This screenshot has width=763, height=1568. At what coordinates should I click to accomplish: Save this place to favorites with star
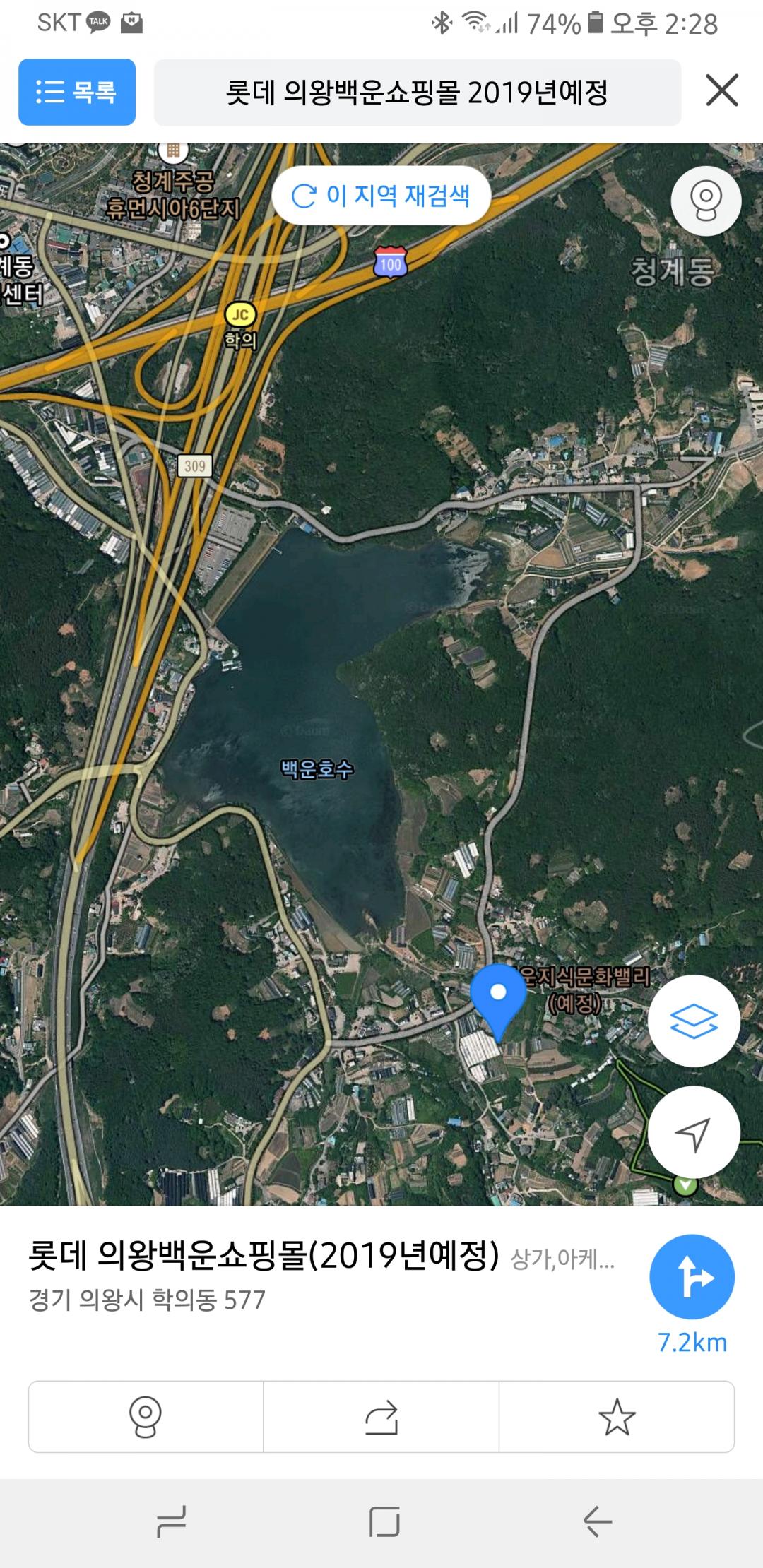[x=616, y=1417]
